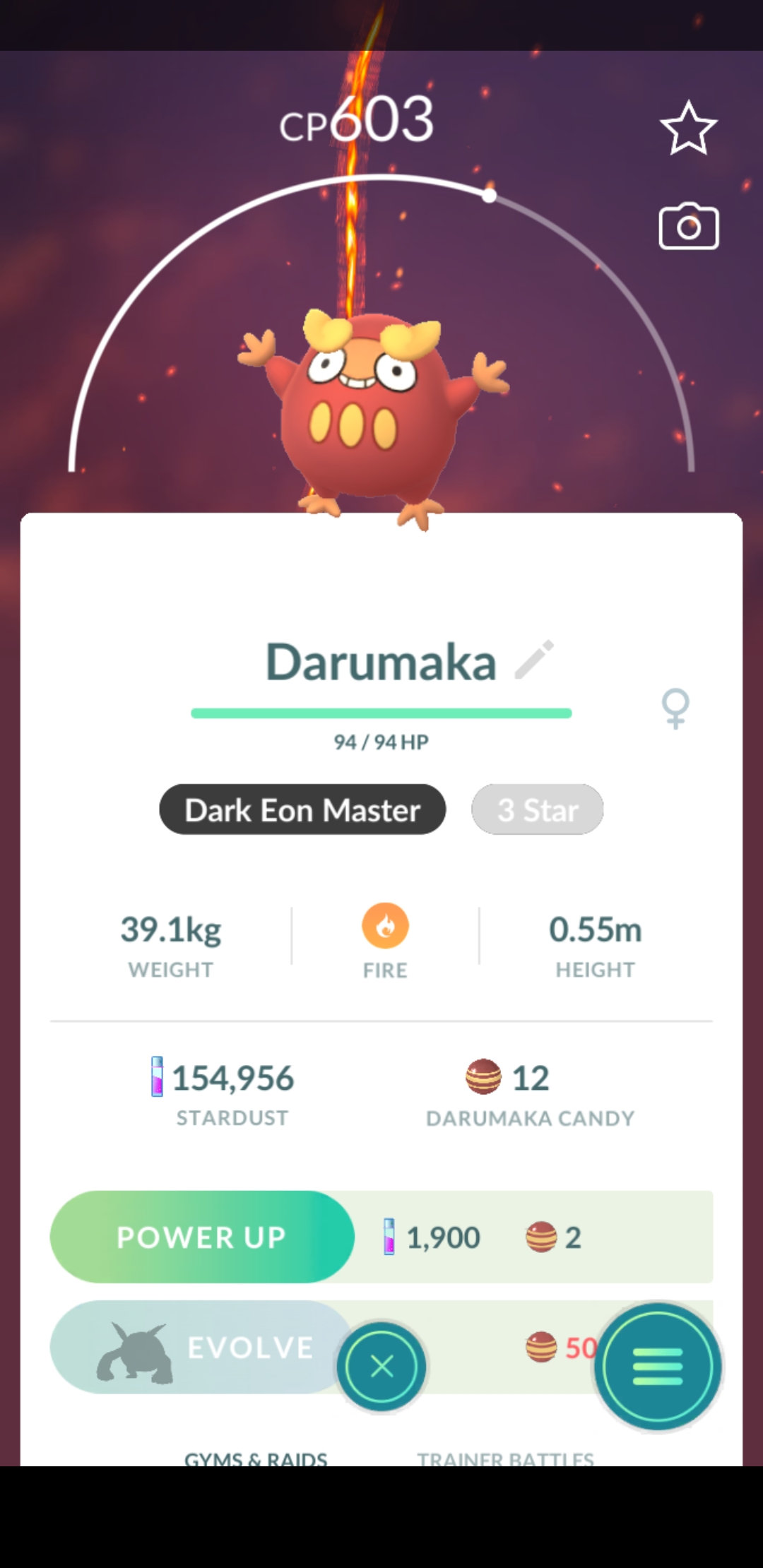The width and height of the screenshot is (763, 1568).
Task: Edit Darumaka's nickname with the pencil icon
Action: click(534, 660)
